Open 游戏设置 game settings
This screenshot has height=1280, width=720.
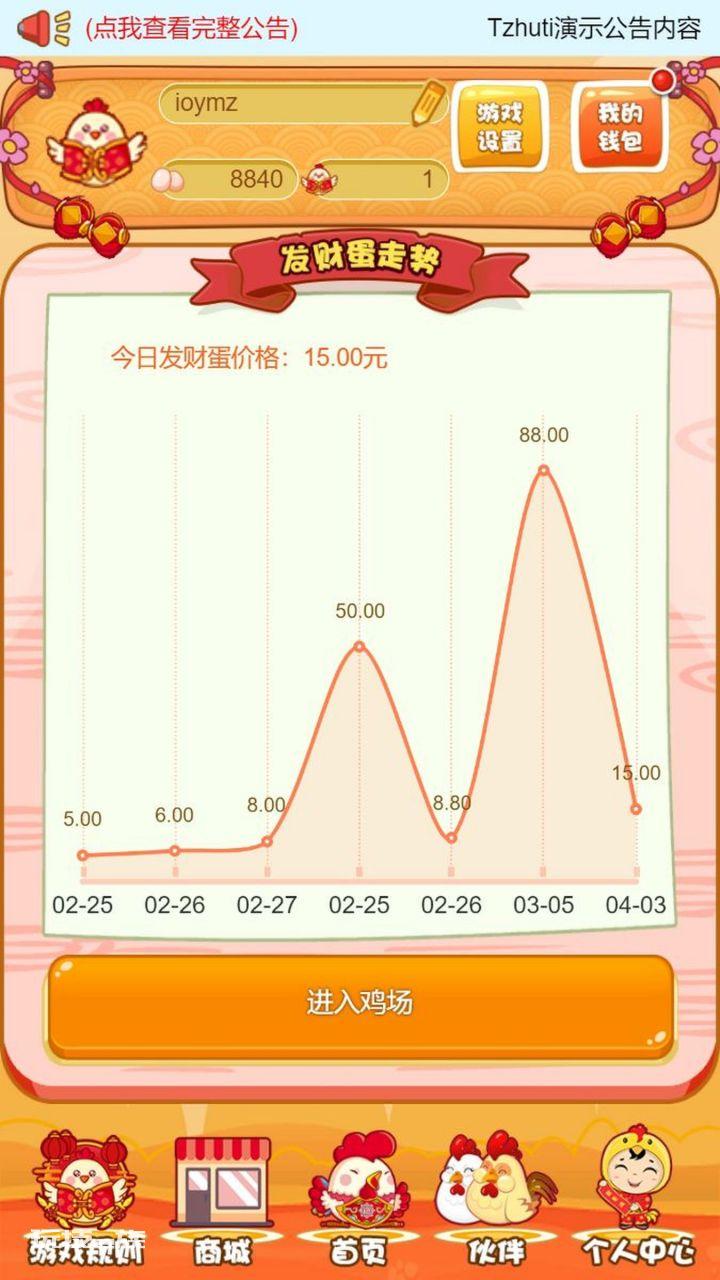499,127
